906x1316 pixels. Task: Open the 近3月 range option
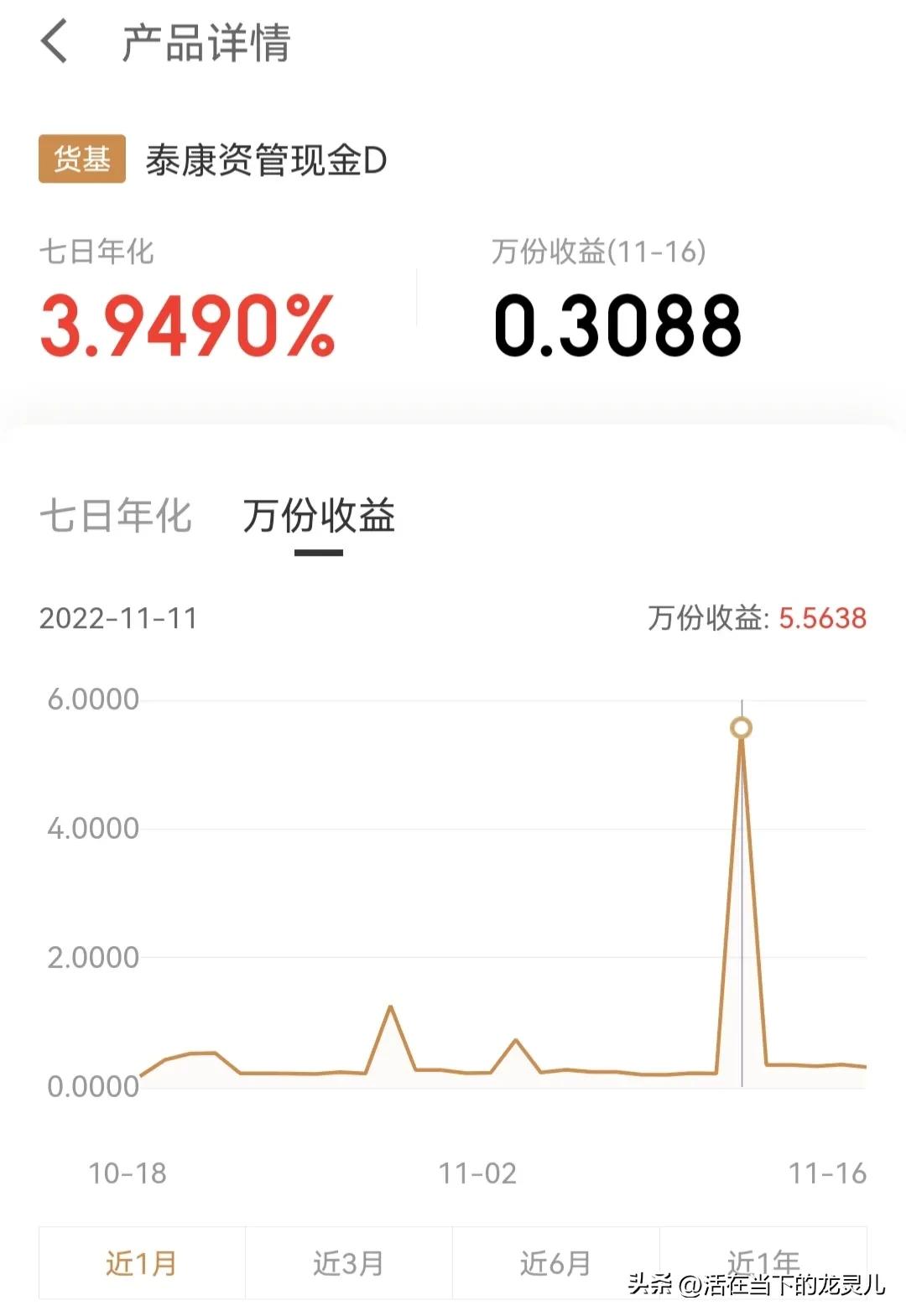click(x=348, y=1262)
